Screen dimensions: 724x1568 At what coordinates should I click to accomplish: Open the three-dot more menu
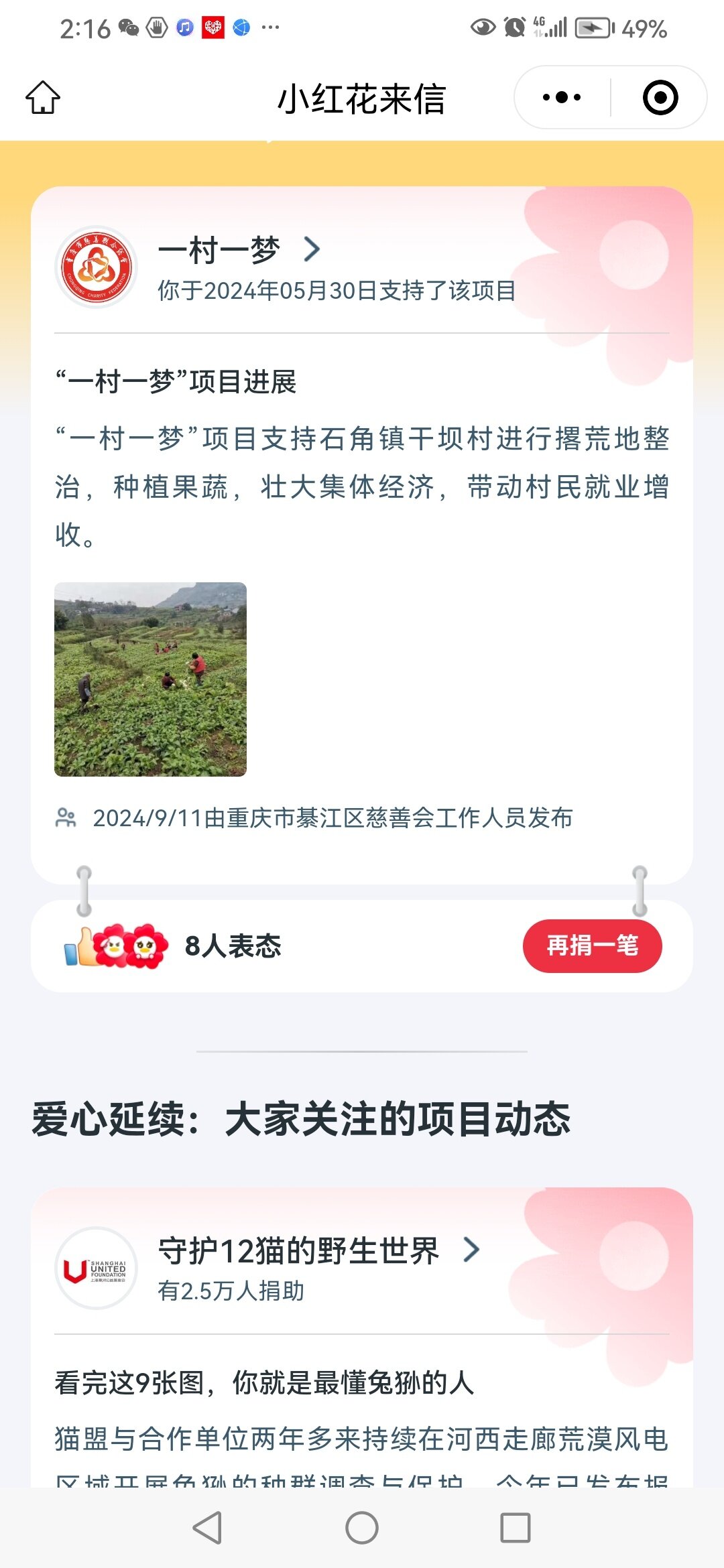tap(562, 98)
